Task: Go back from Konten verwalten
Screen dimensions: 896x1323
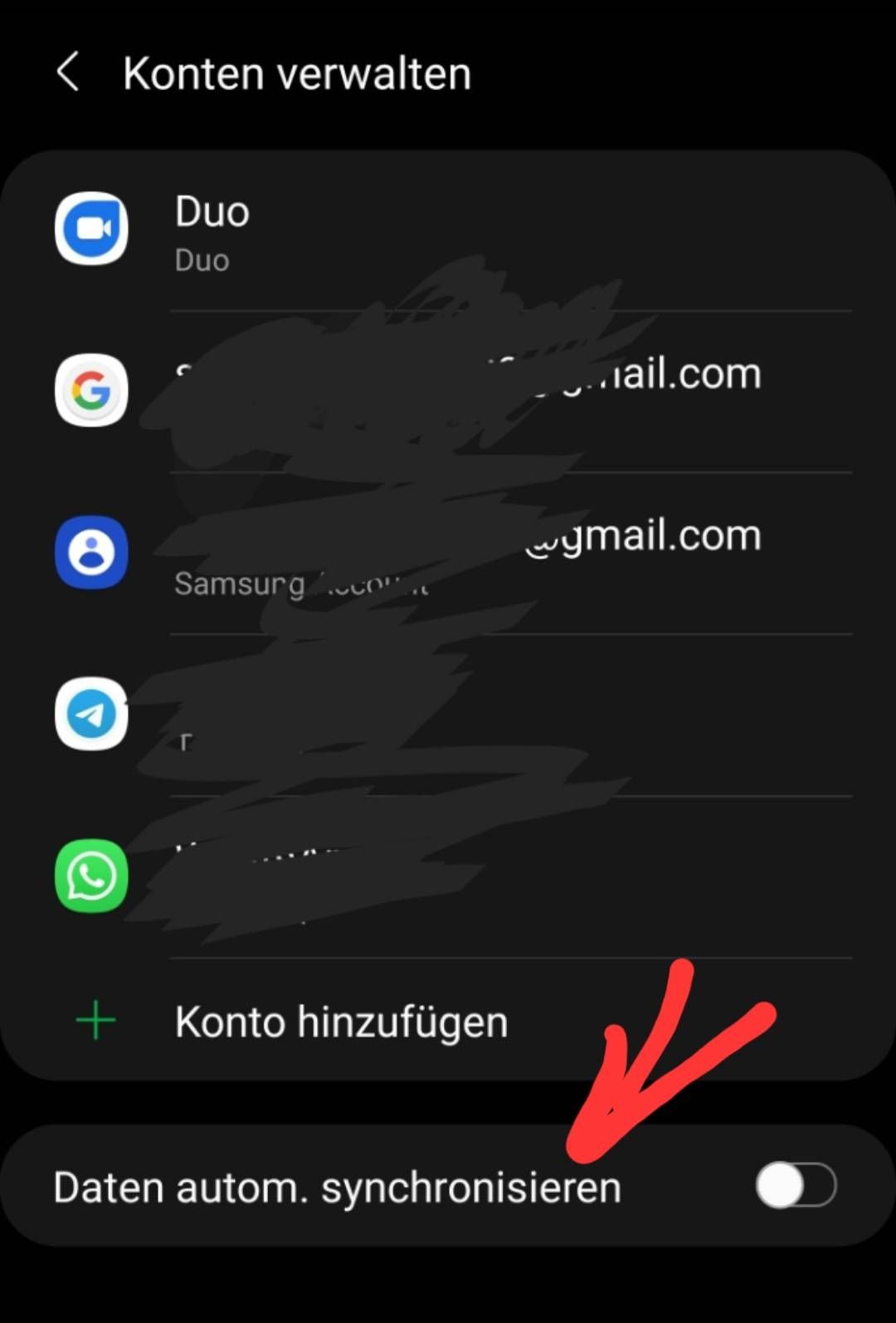Action: click(x=68, y=72)
